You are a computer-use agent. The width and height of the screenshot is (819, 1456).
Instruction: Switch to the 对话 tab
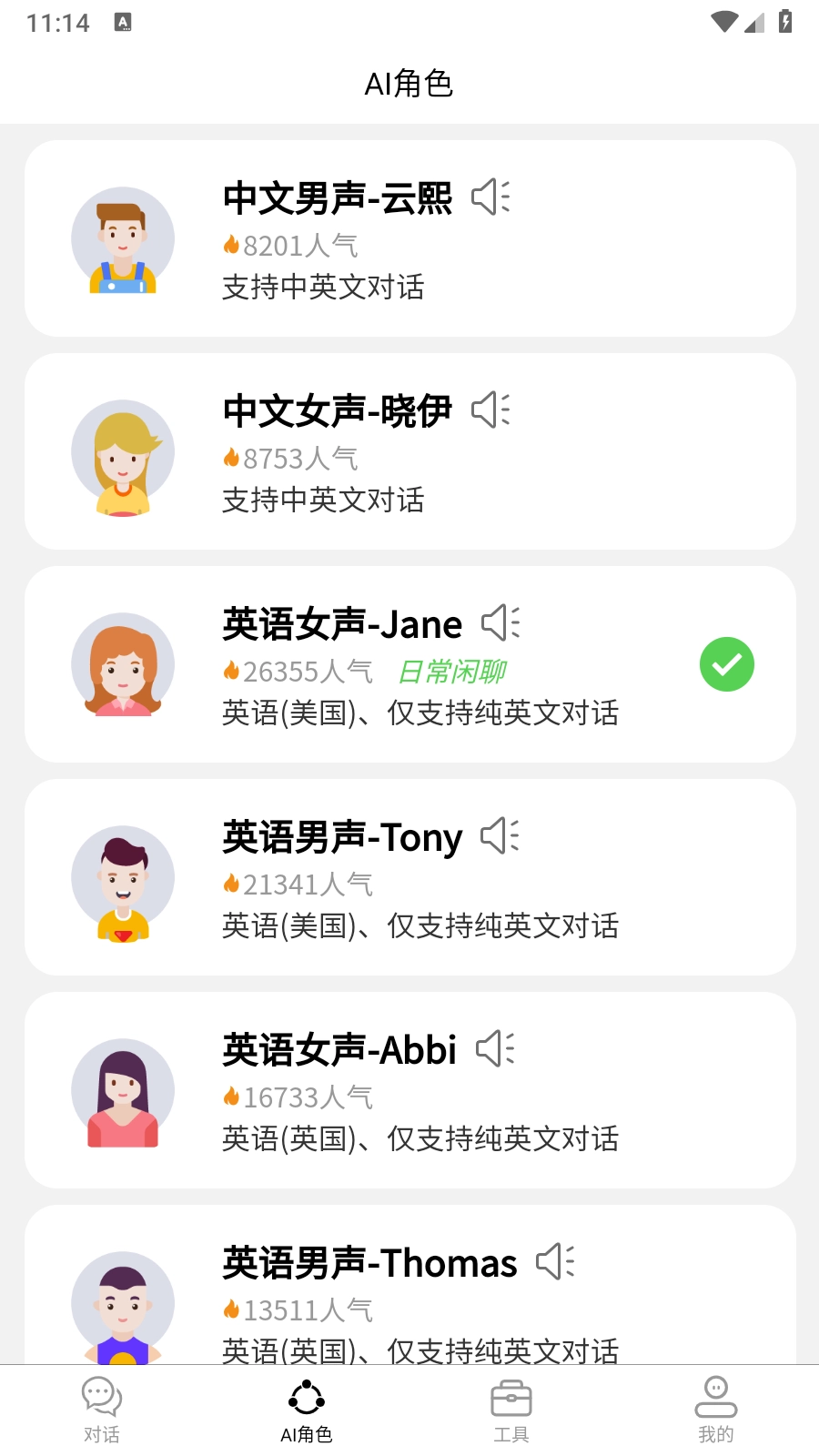tap(102, 1410)
